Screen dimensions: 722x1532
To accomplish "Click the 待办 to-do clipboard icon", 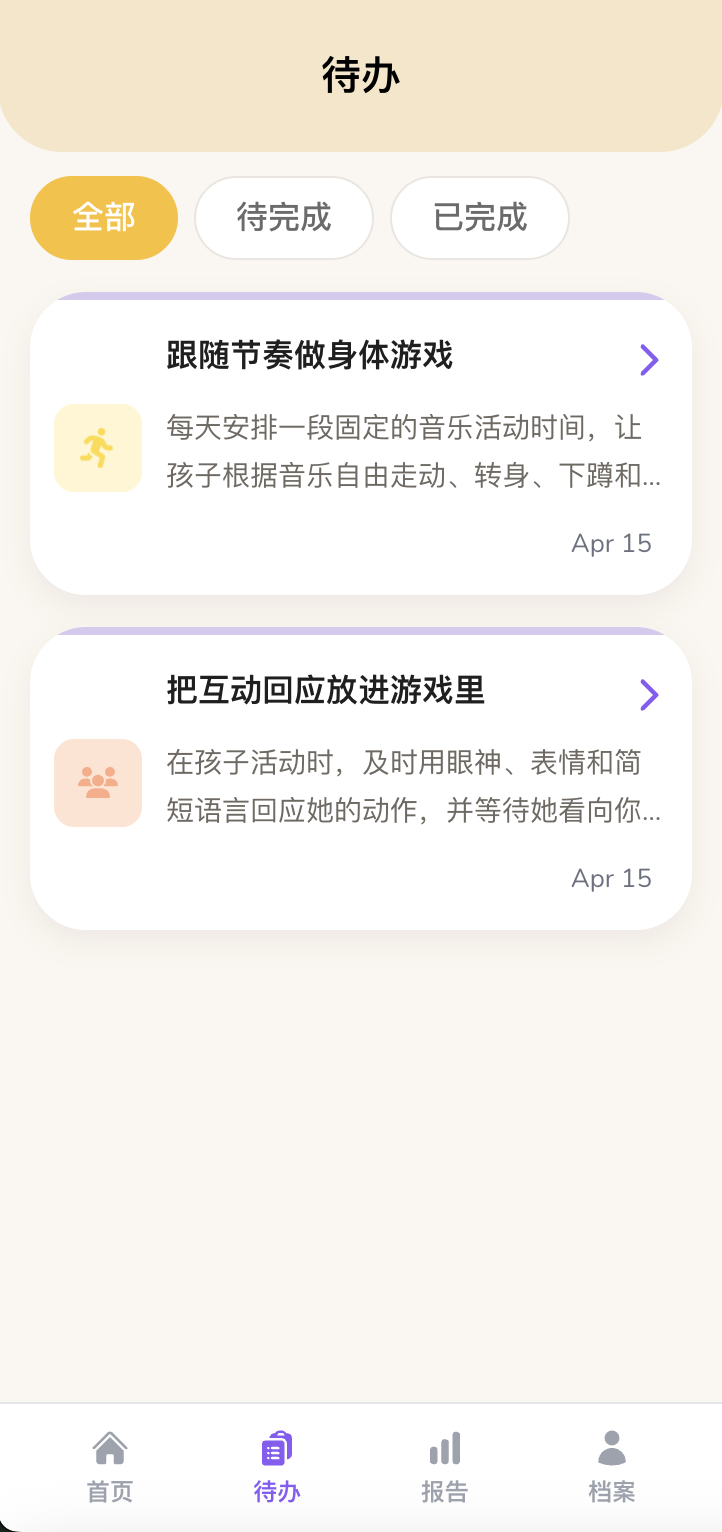I will (x=275, y=1447).
